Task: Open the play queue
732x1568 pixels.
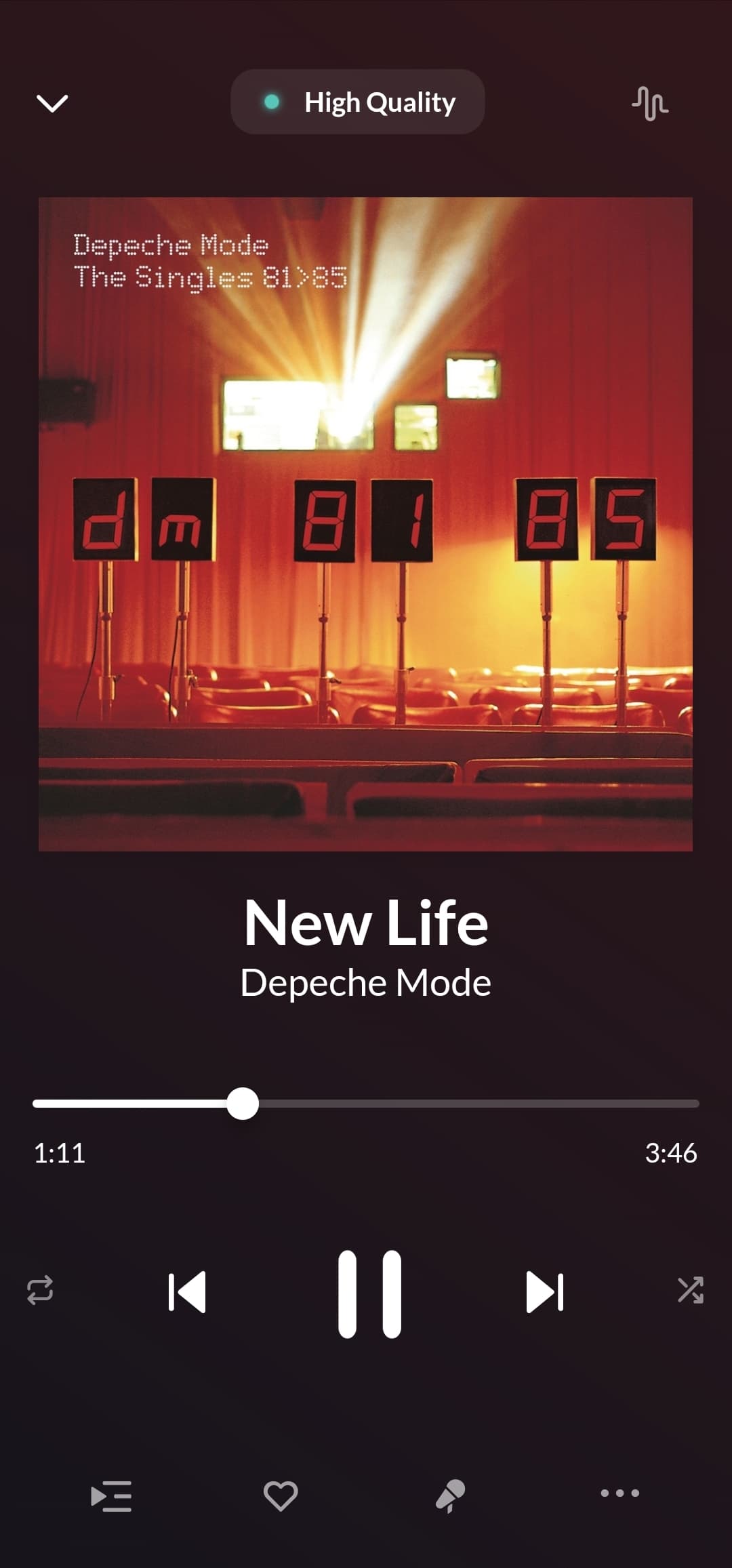Action: [111, 1496]
